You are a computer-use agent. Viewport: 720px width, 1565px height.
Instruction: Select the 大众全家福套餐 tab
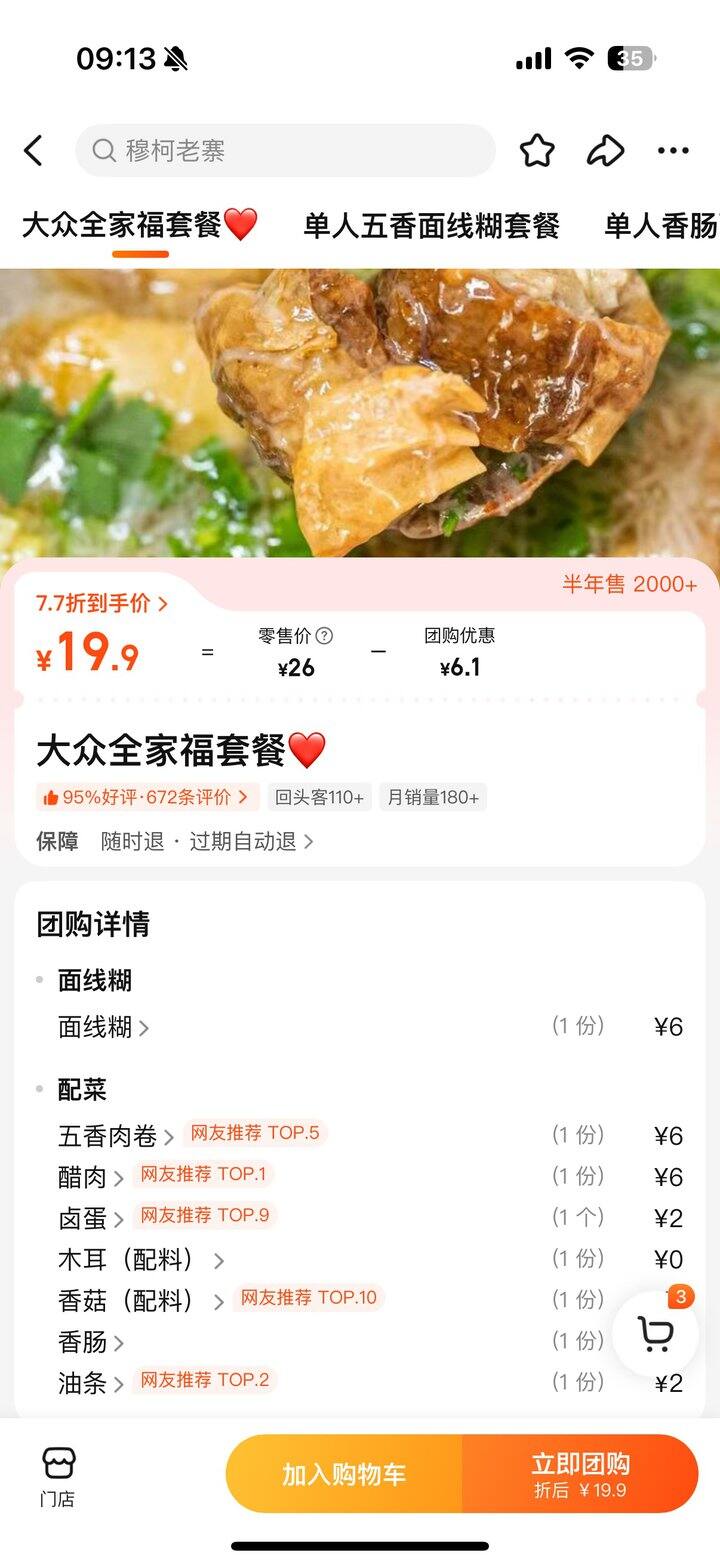pos(140,227)
